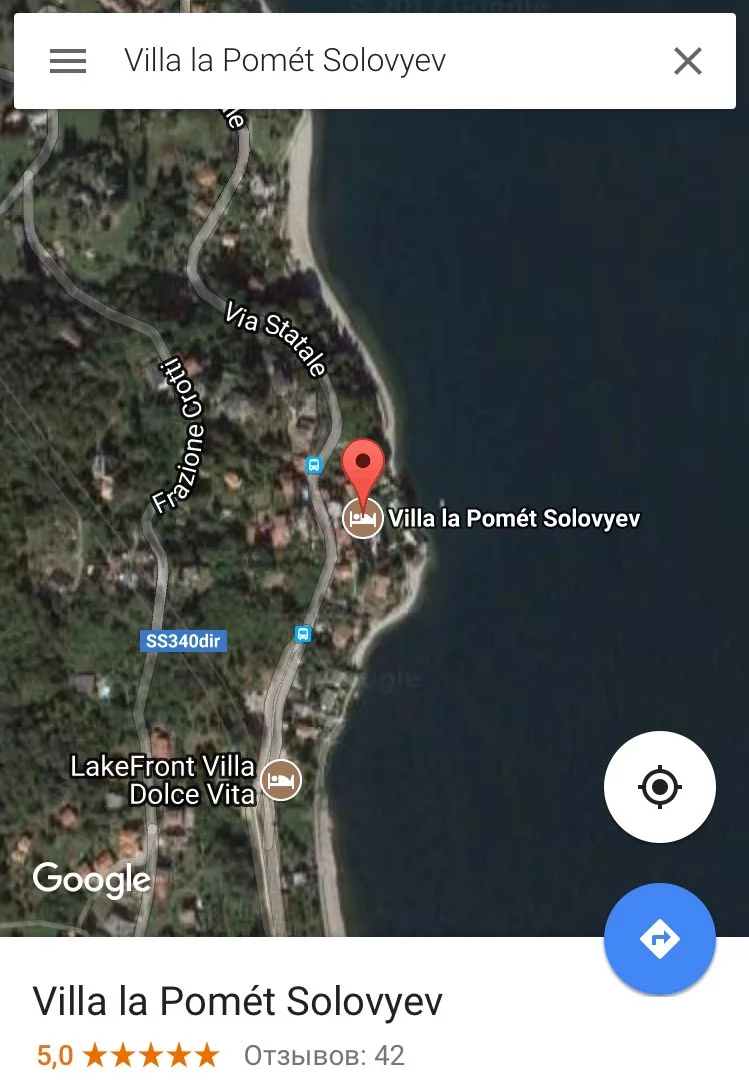This screenshot has height=1088, width=749.
Task: Tap the red Villa la Pomét Solovyev pin
Action: pyautogui.click(x=363, y=466)
